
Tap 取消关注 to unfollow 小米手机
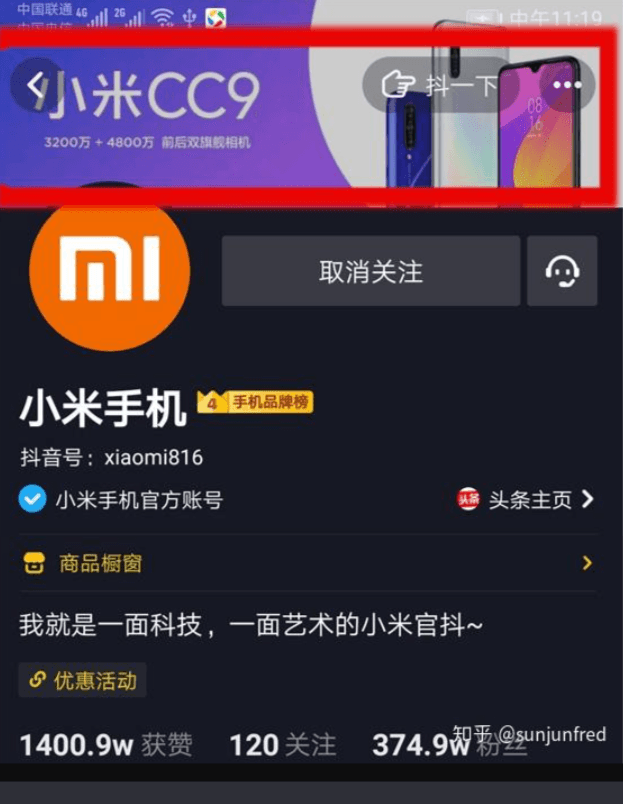(371, 271)
